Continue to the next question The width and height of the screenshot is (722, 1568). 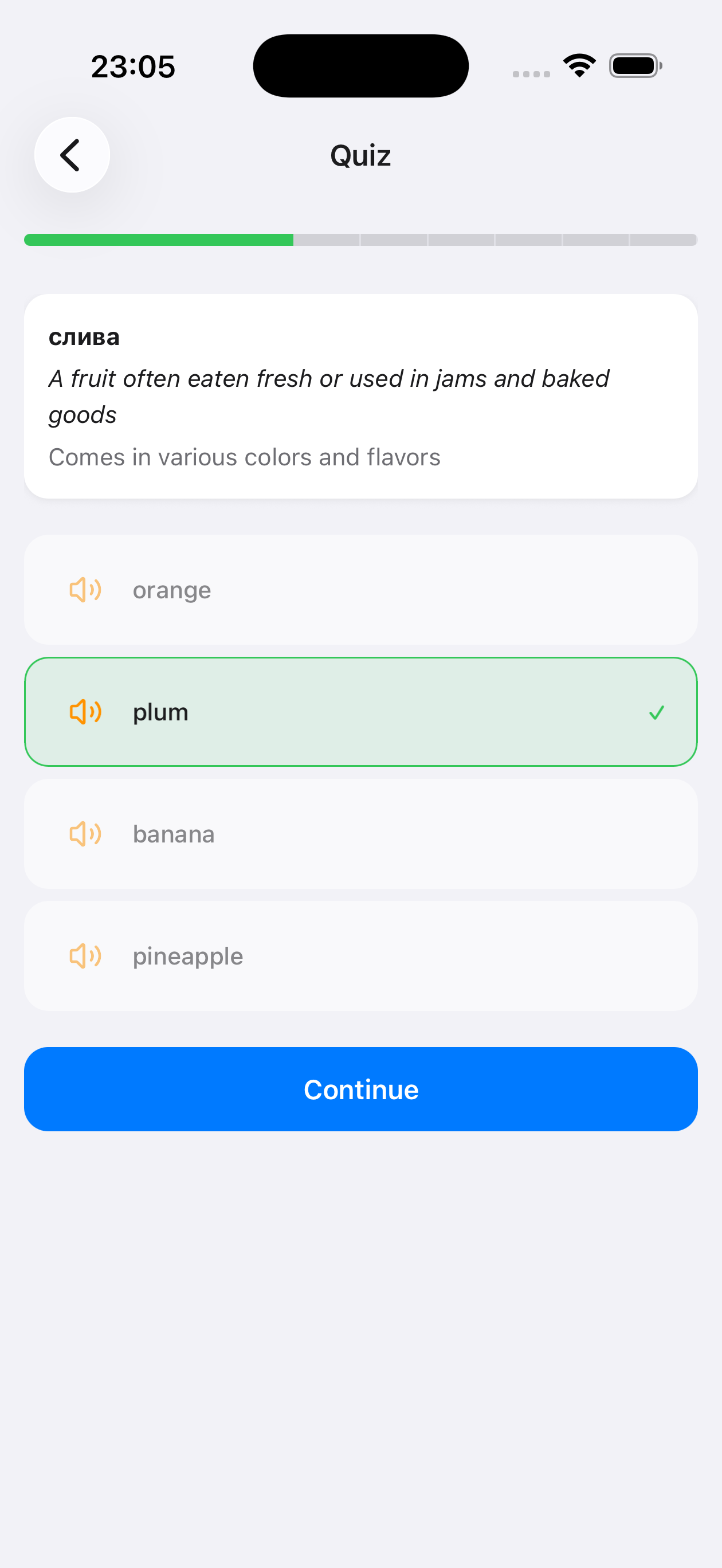(361, 1089)
